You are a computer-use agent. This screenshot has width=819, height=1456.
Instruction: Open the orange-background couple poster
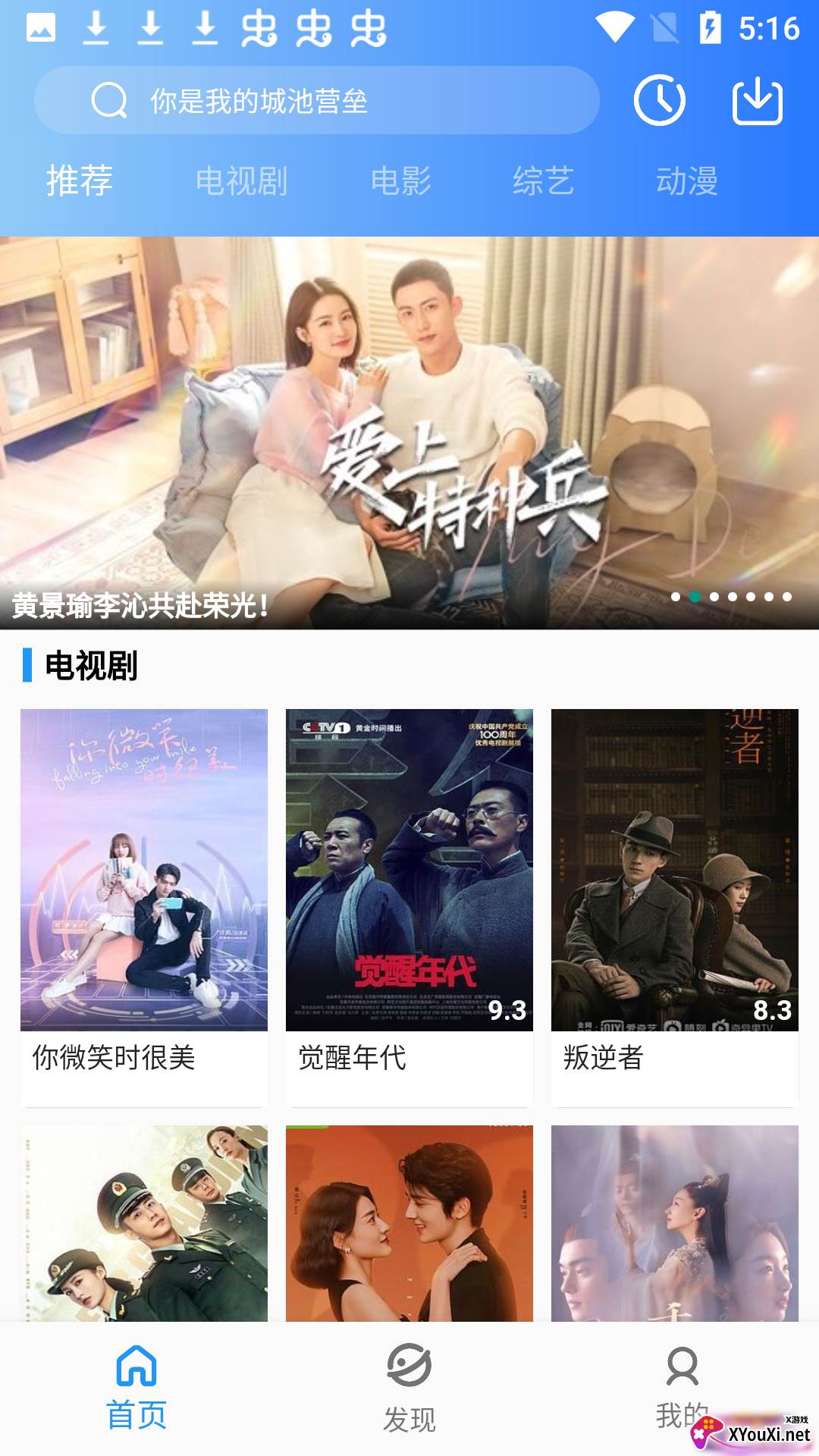(x=409, y=1222)
